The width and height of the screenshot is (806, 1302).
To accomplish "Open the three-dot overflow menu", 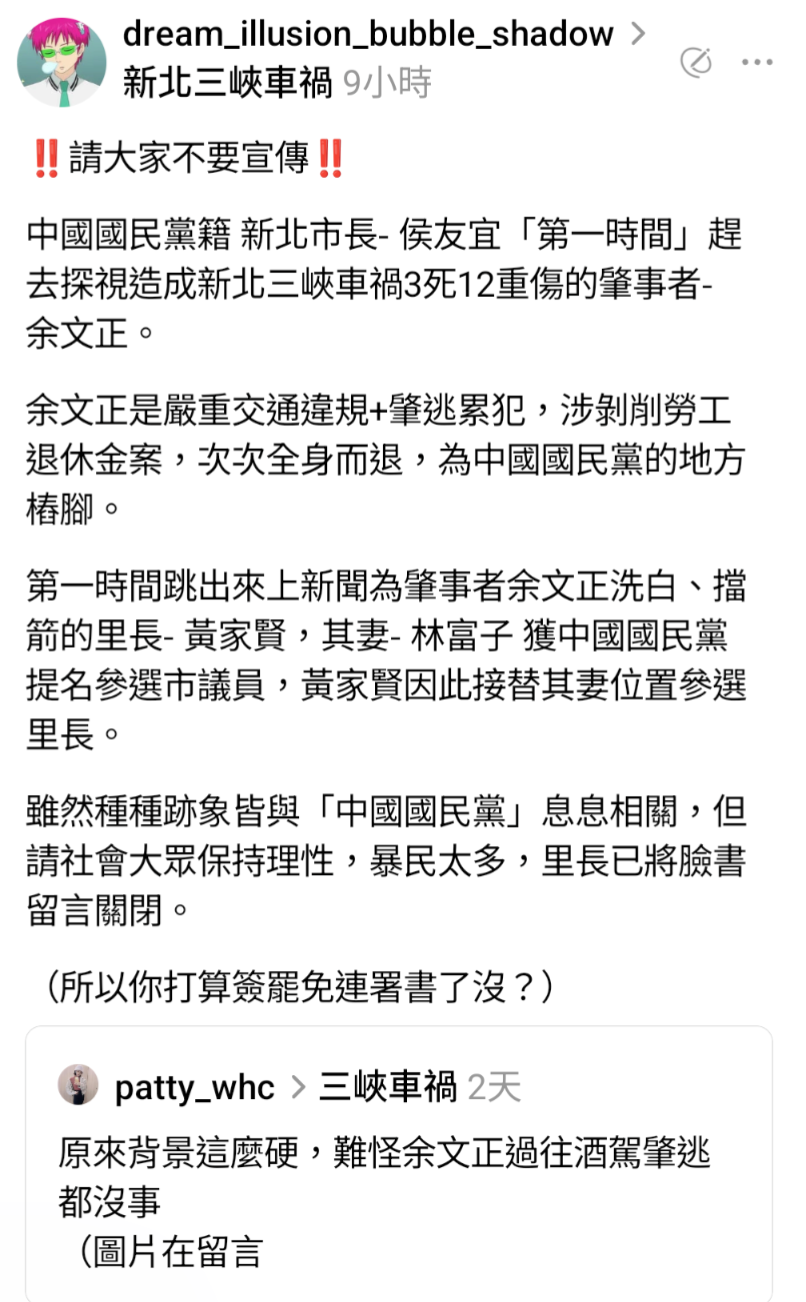I will click(x=757, y=62).
